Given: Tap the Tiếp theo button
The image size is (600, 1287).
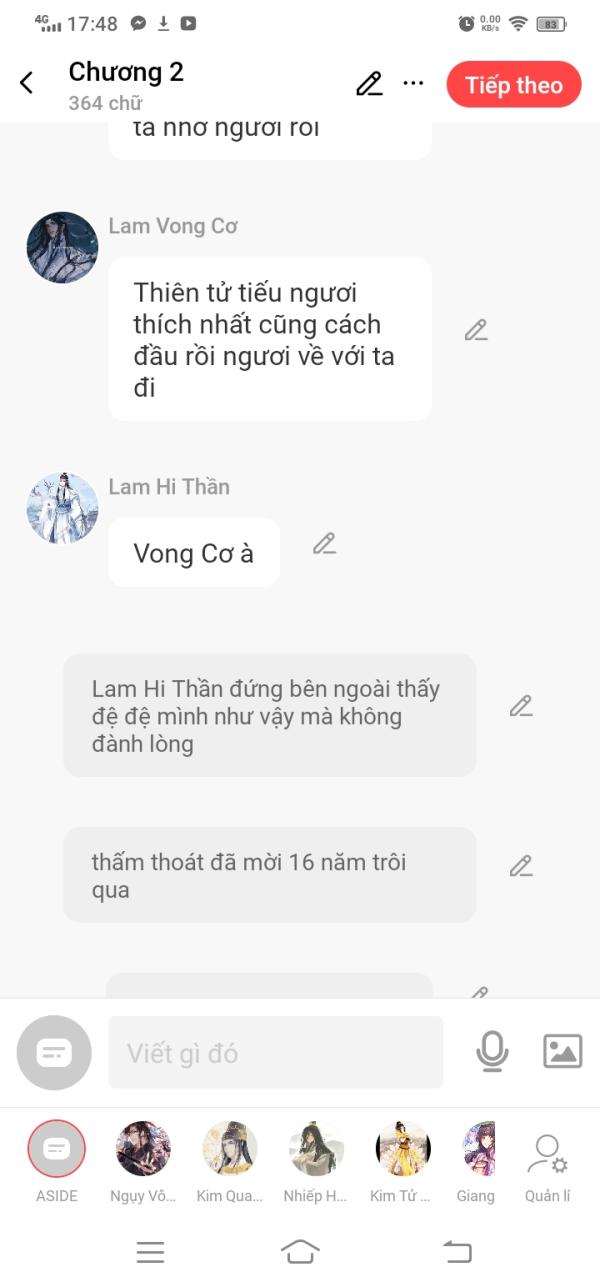Looking at the screenshot, I should [513, 85].
